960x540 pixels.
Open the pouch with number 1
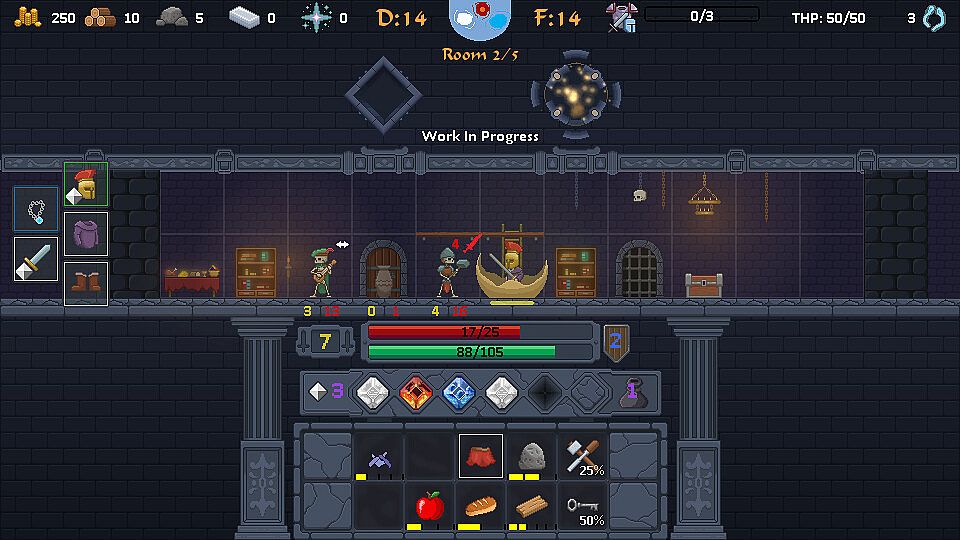coord(630,391)
